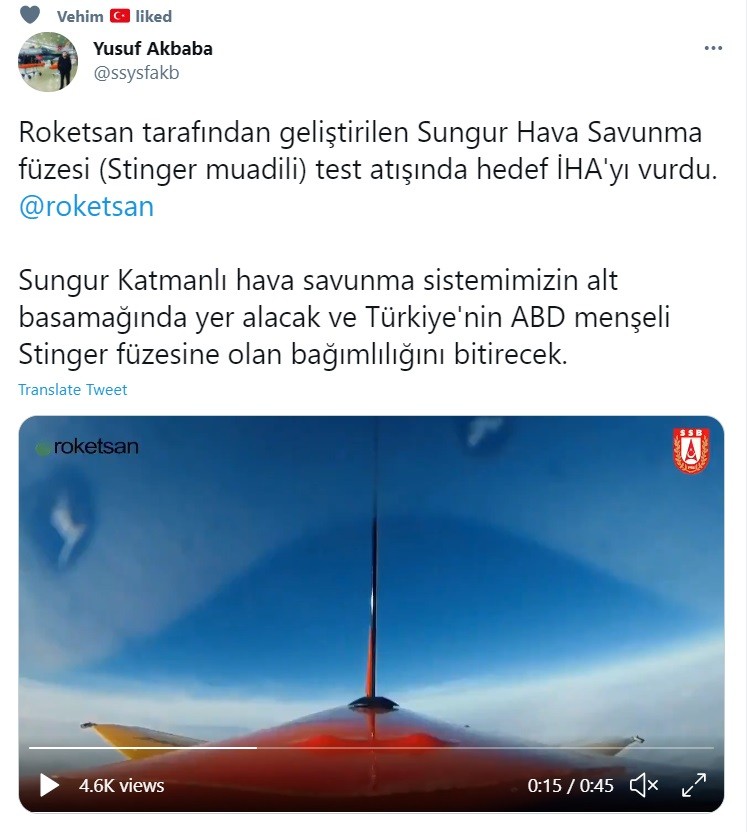Viewport: 747px width, 832px height.
Task: Open Vehim's profile from liked label
Action: point(79,16)
